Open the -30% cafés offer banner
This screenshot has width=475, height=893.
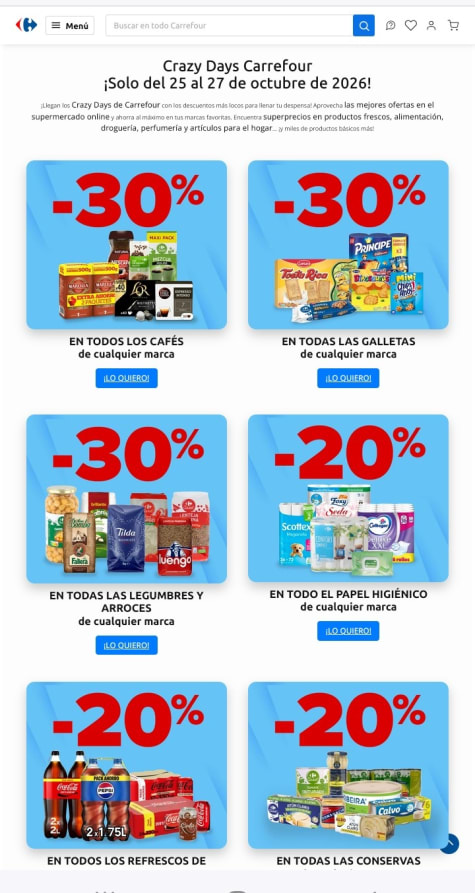click(x=126, y=245)
